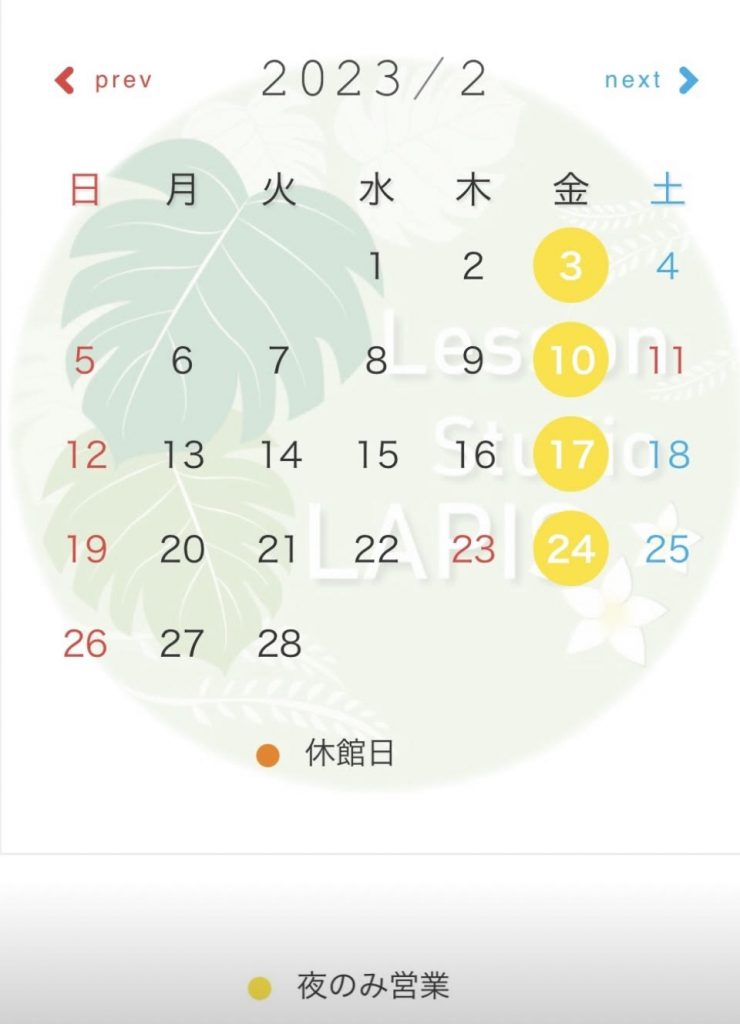Go to the previous month with prev

tap(104, 80)
